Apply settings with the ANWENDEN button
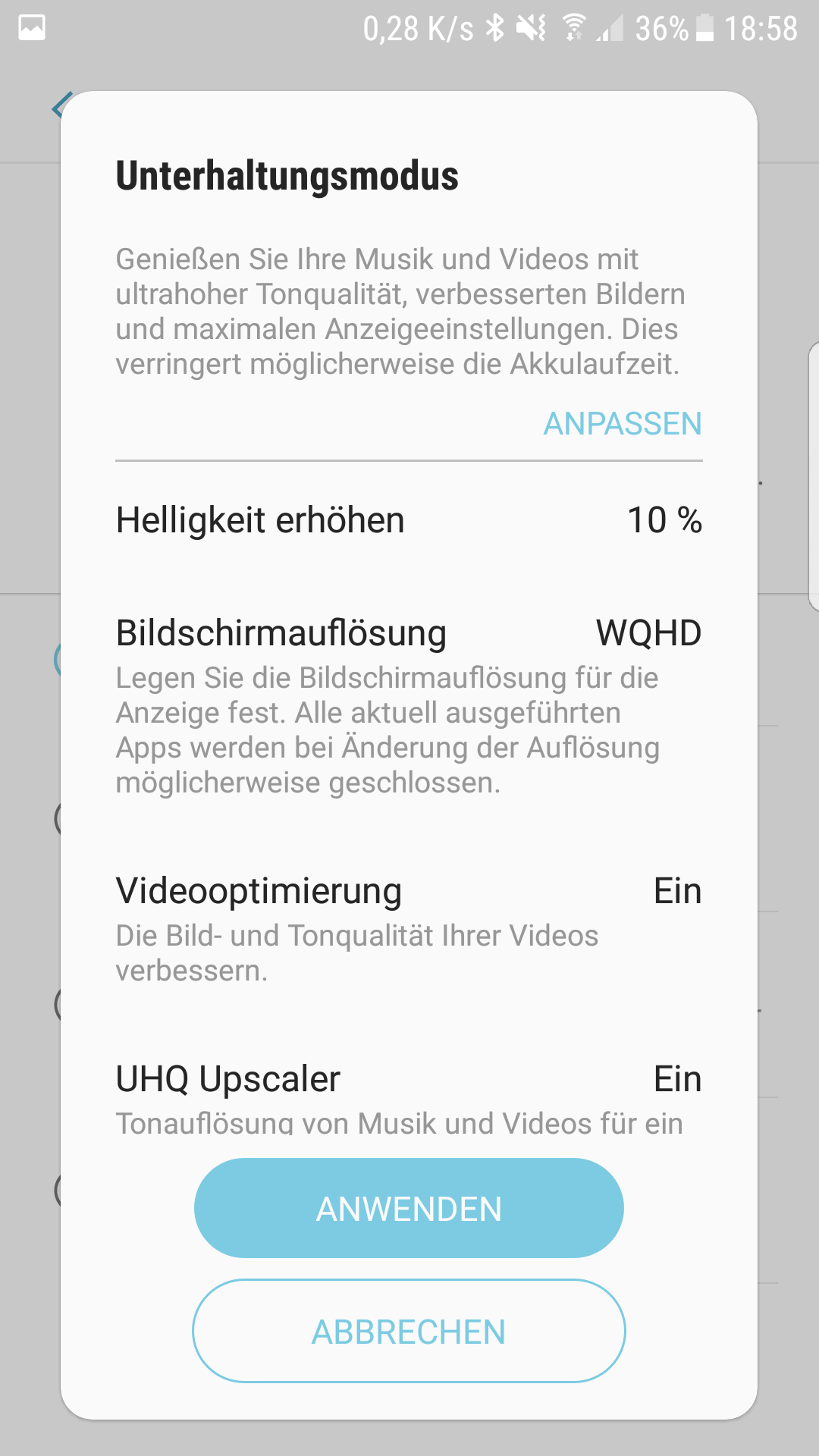The height and width of the screenshot is (1456, 819). pos(409,1209)
